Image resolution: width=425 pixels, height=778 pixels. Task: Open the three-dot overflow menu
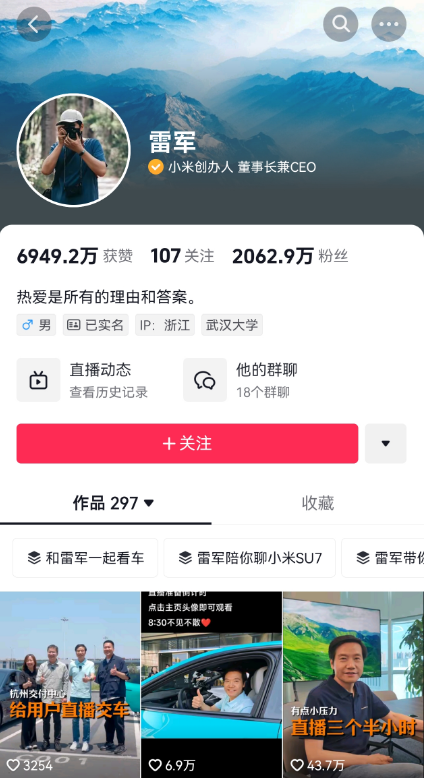point(389,24)
